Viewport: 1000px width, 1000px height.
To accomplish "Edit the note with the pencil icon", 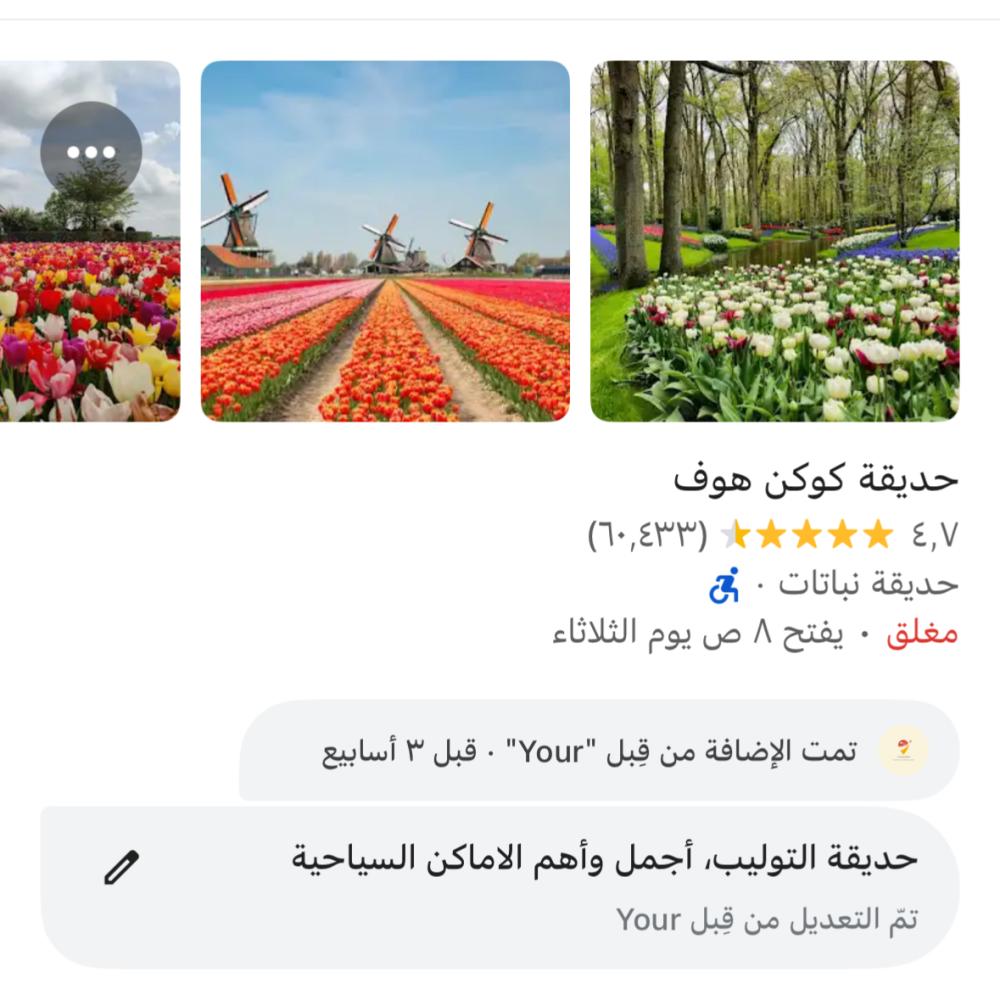I will point(122,867).
